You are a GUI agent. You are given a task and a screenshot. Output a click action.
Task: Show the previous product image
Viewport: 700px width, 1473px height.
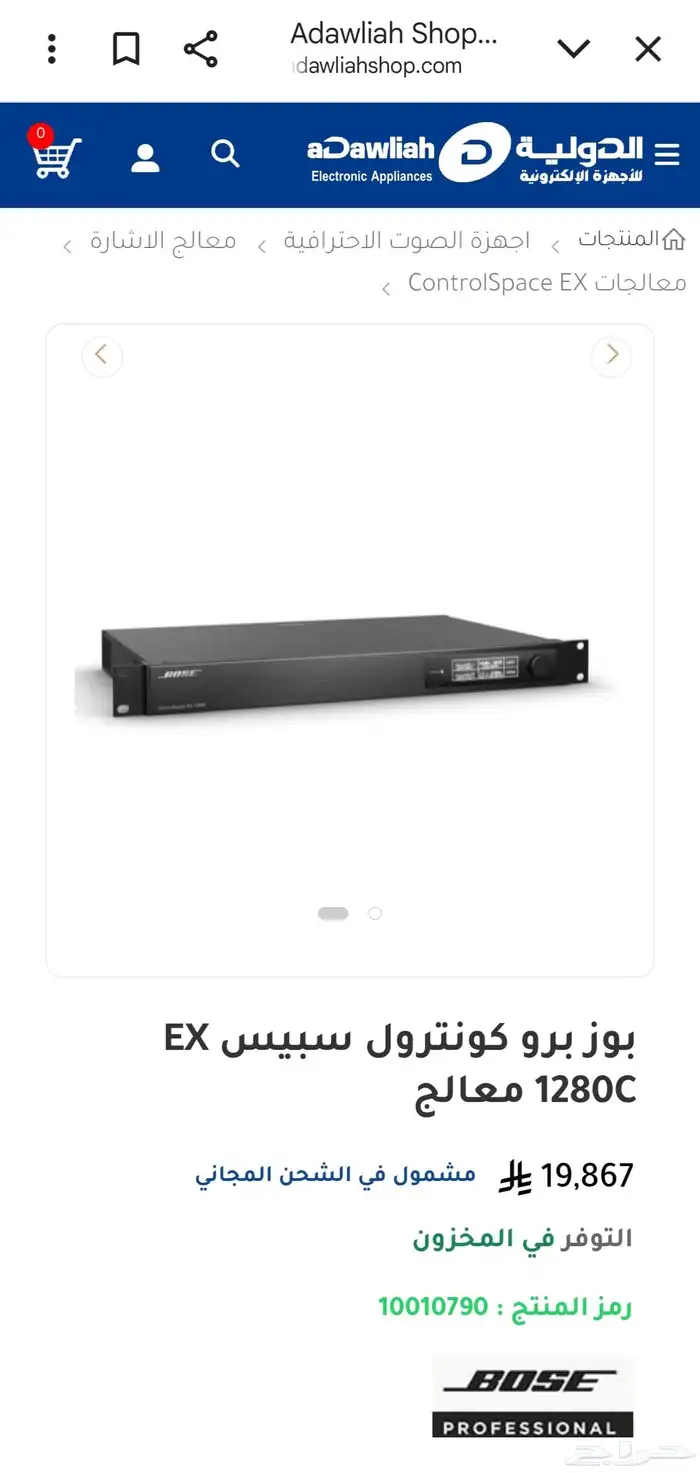pos(102,355)
